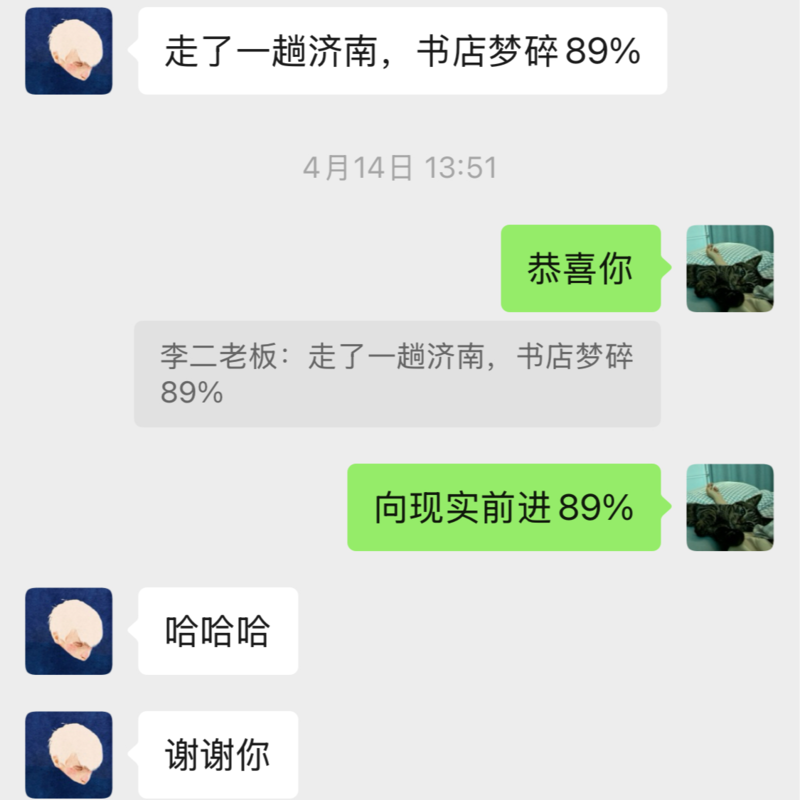Tap my avatar next to 向现实前进 89%
Image resolution: width=800 pixels, height=800 pixels.
click(729, 507)
